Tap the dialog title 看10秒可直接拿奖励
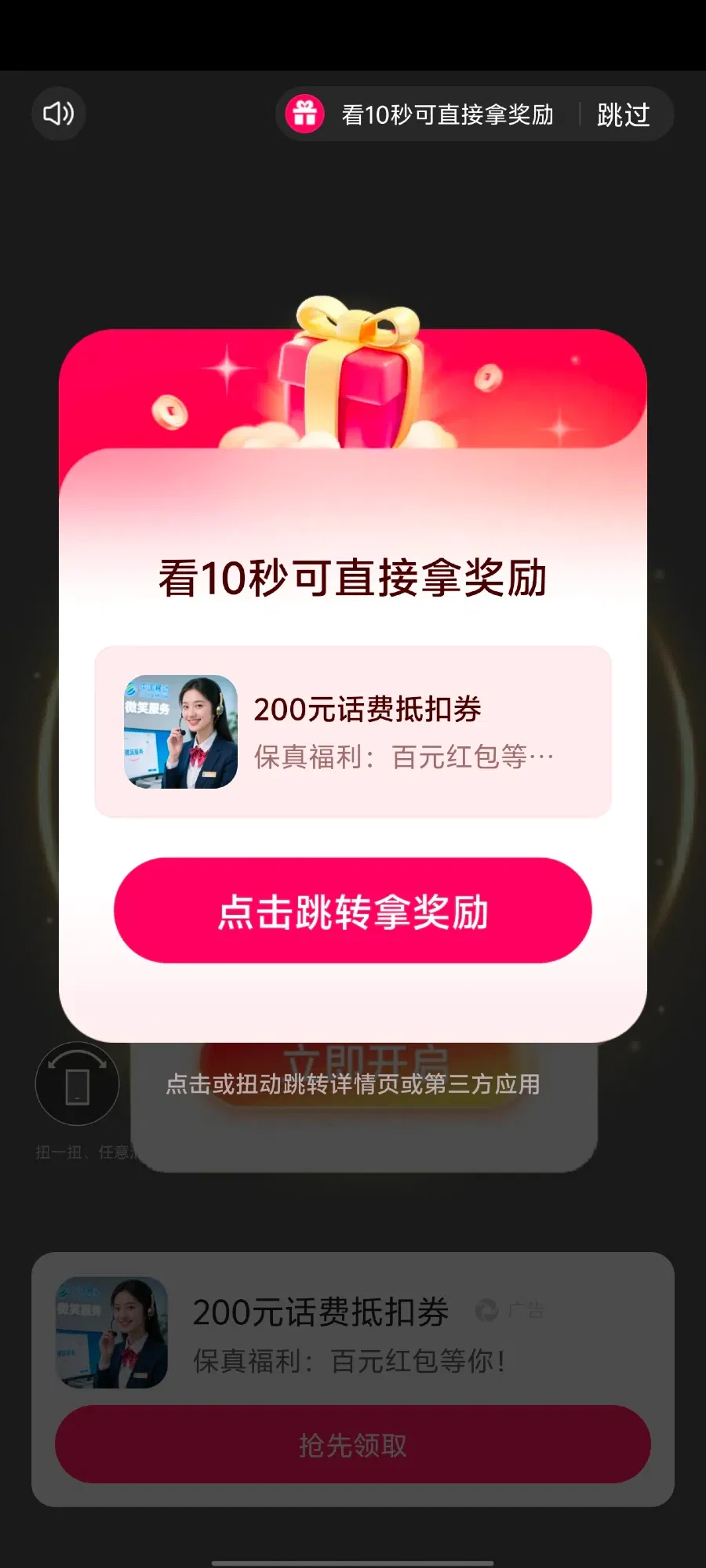Image resolution: width=706 pixels, height=1568 pixels. click(352, 577)
